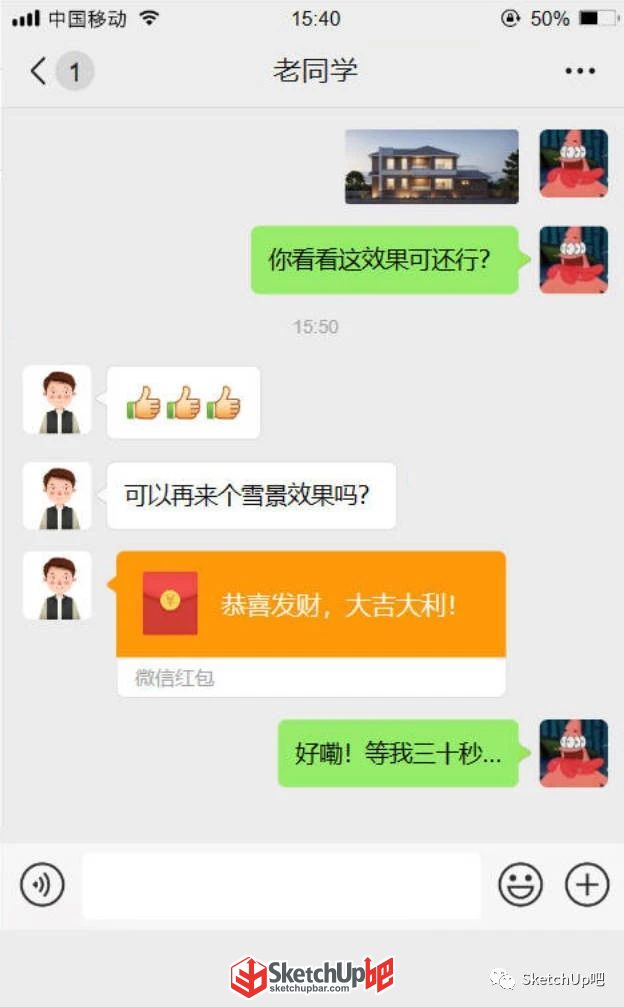The width and height of the screenshot is (624, 1007).
Task: Go back to the chat list
Action: 39,71
